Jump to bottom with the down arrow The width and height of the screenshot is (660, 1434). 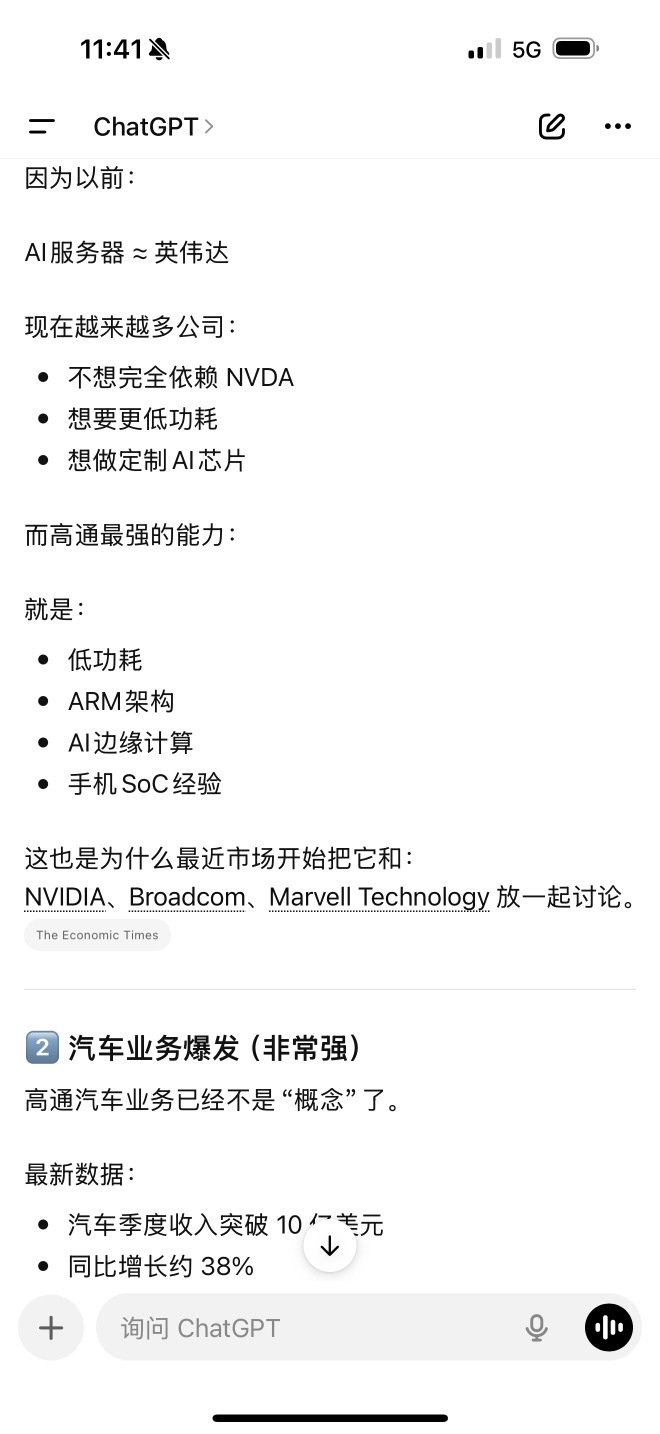[x=330, y=1246]
